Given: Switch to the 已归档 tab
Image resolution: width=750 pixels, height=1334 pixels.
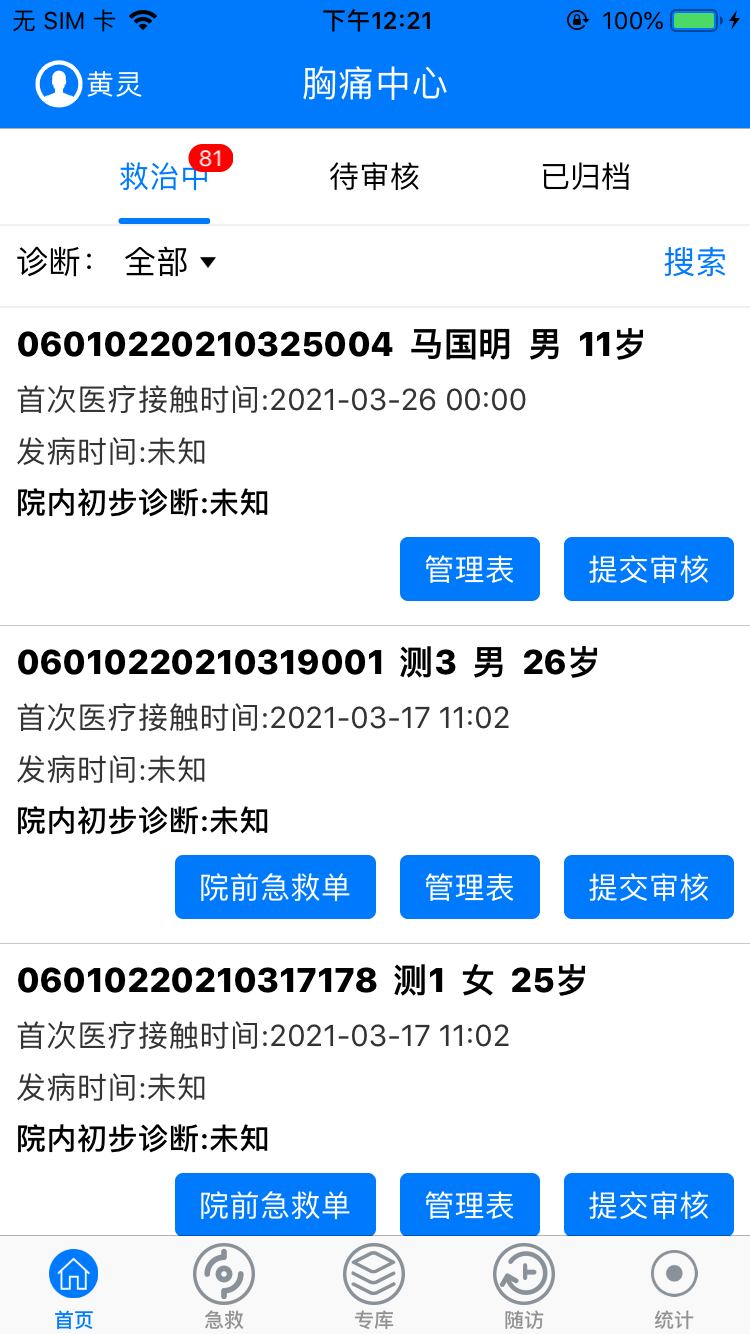Looking at the screenshot, I should tap(585, 177).
